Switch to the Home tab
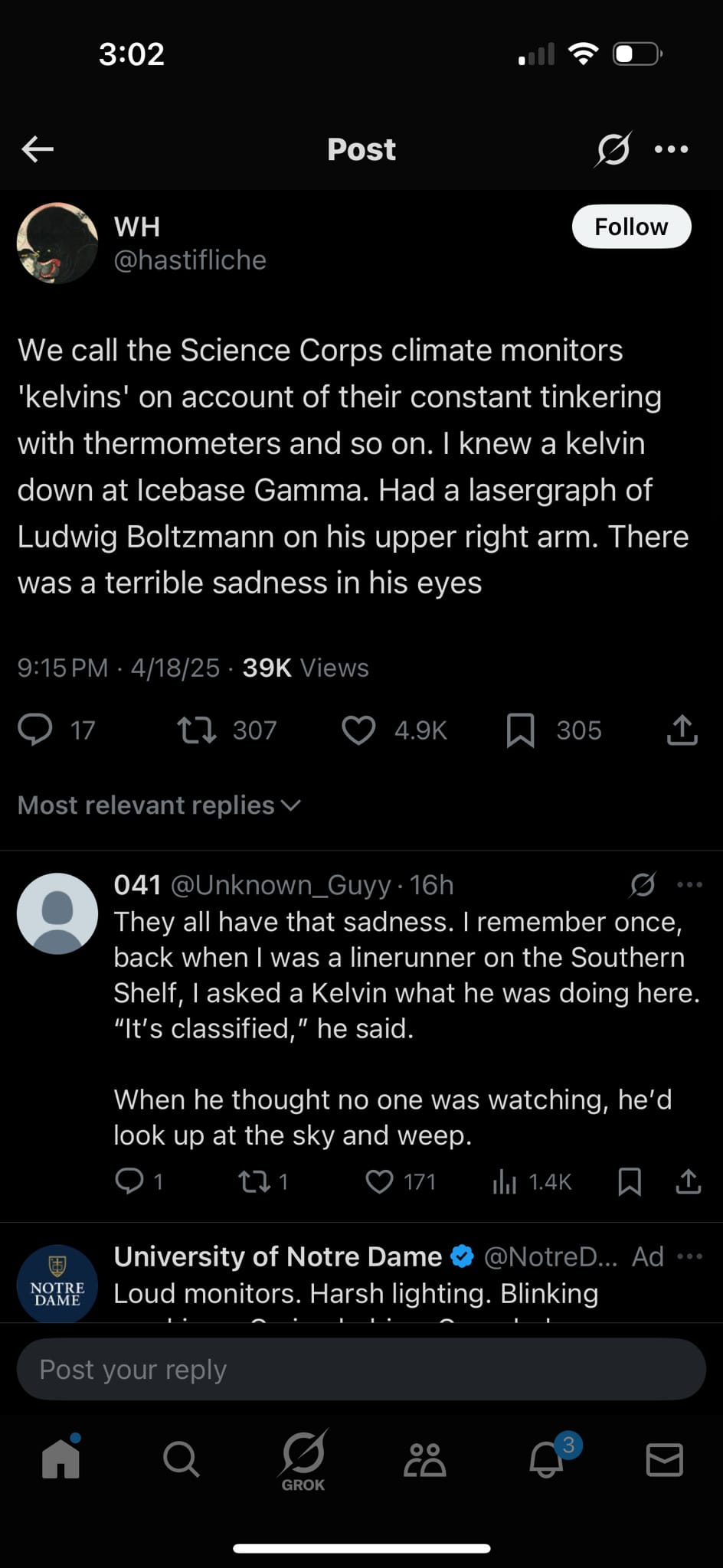 point(61,1459)
